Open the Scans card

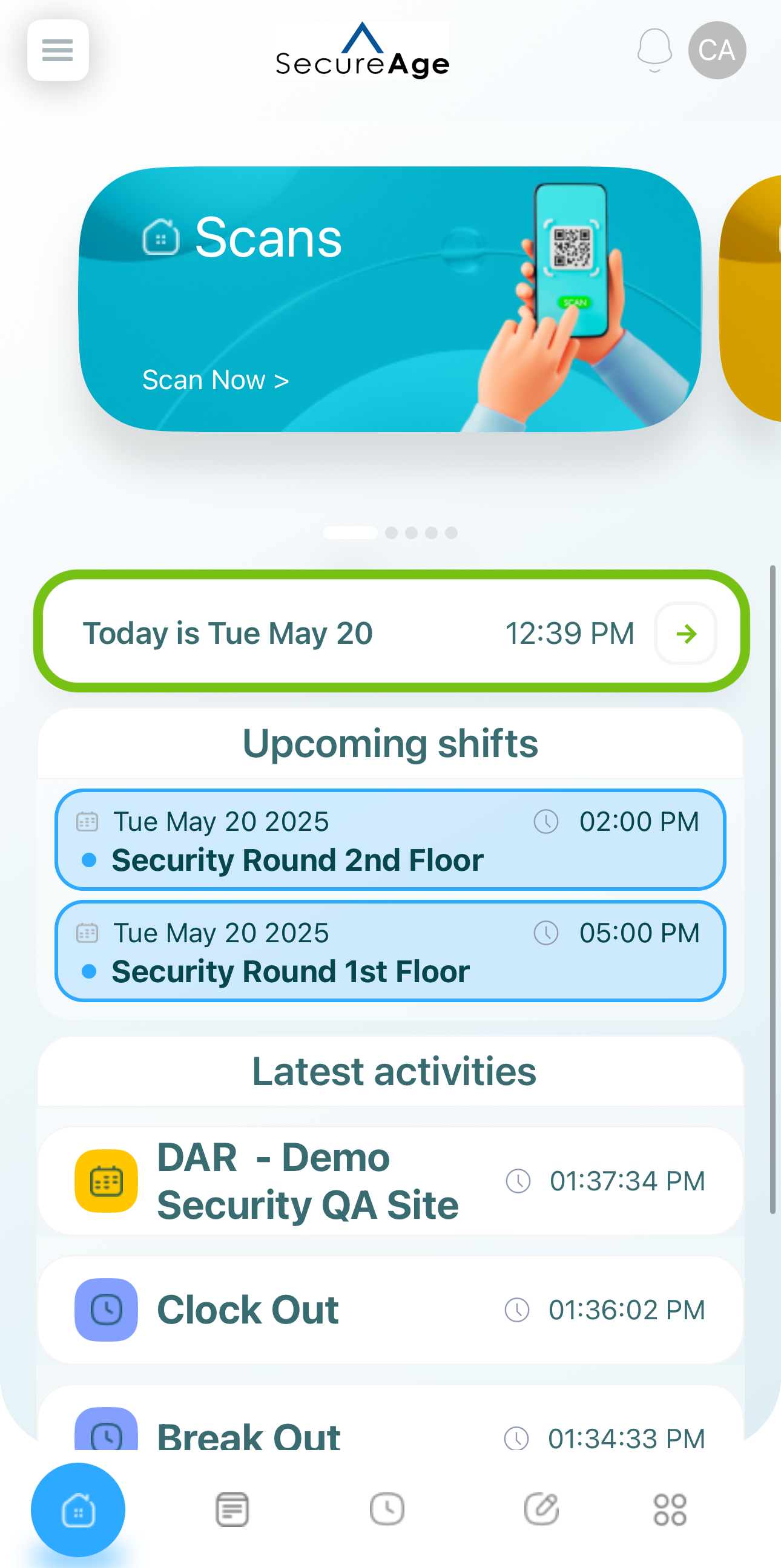coord(389,300)
